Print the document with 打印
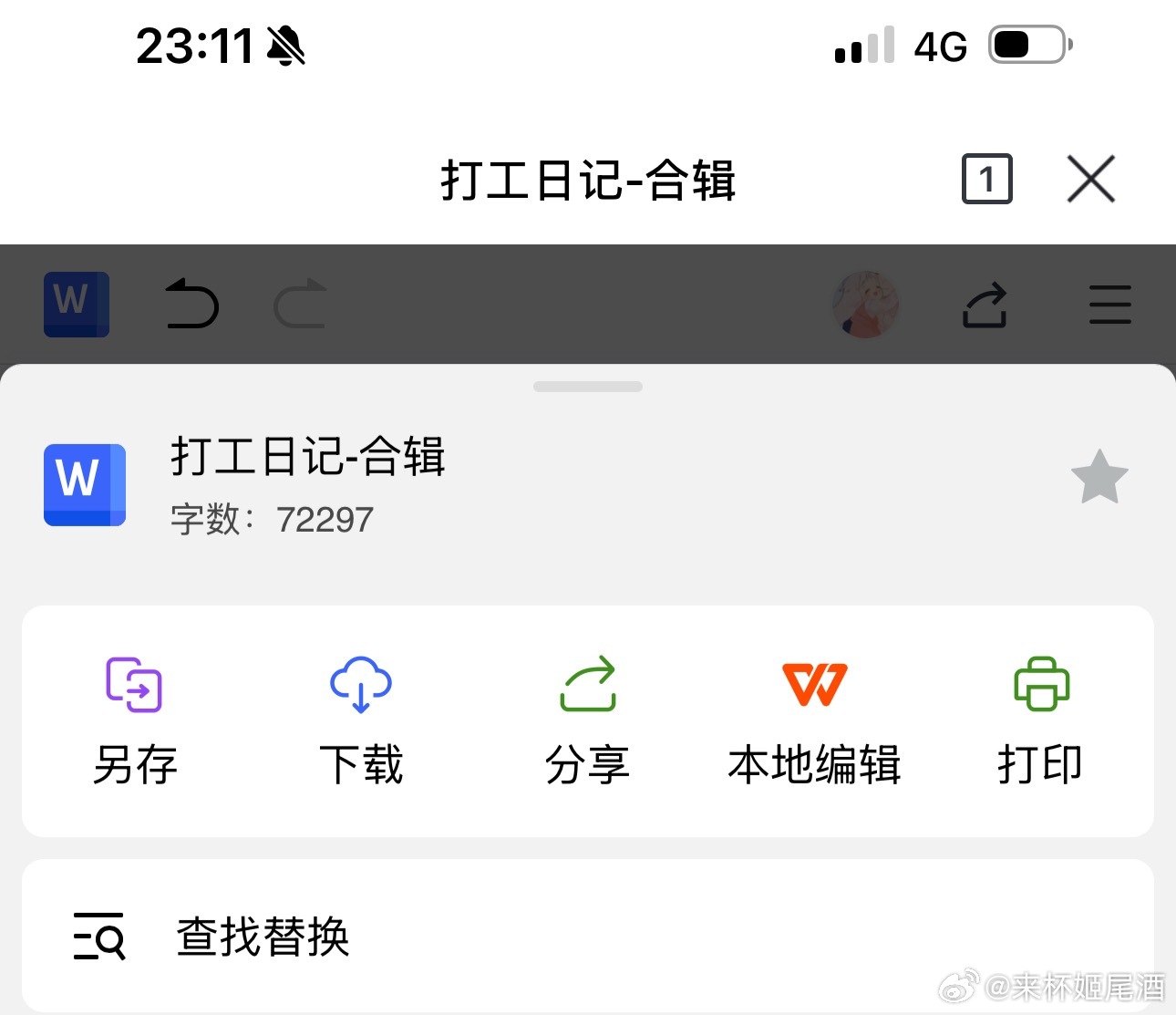 1040,720
